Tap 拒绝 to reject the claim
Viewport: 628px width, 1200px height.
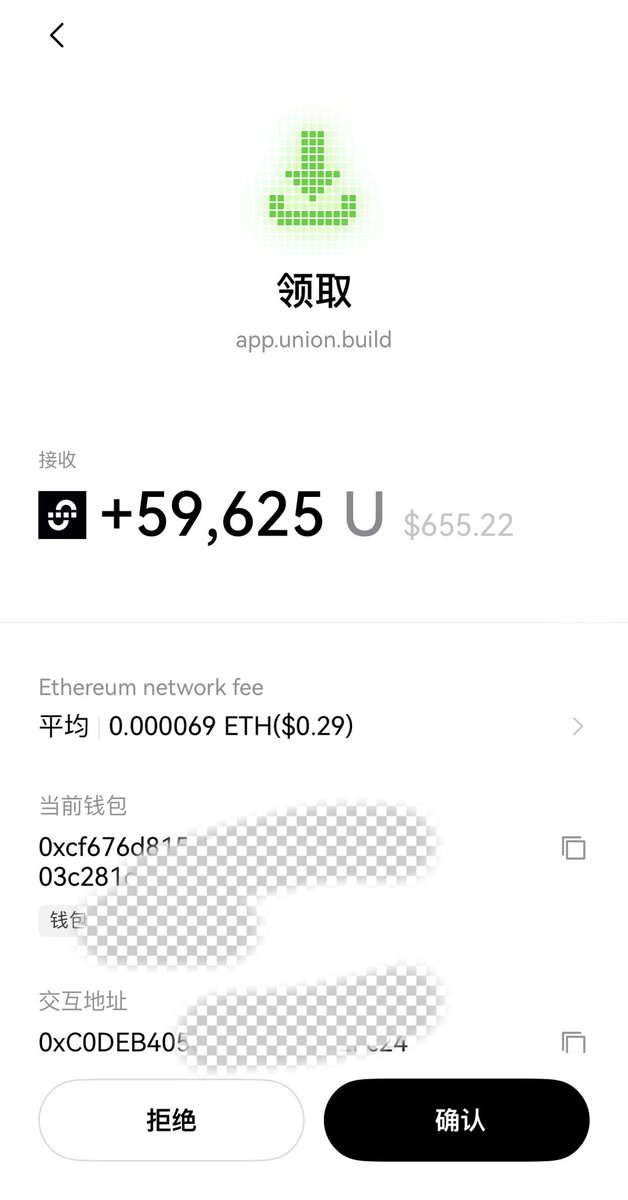point(171,1120)
